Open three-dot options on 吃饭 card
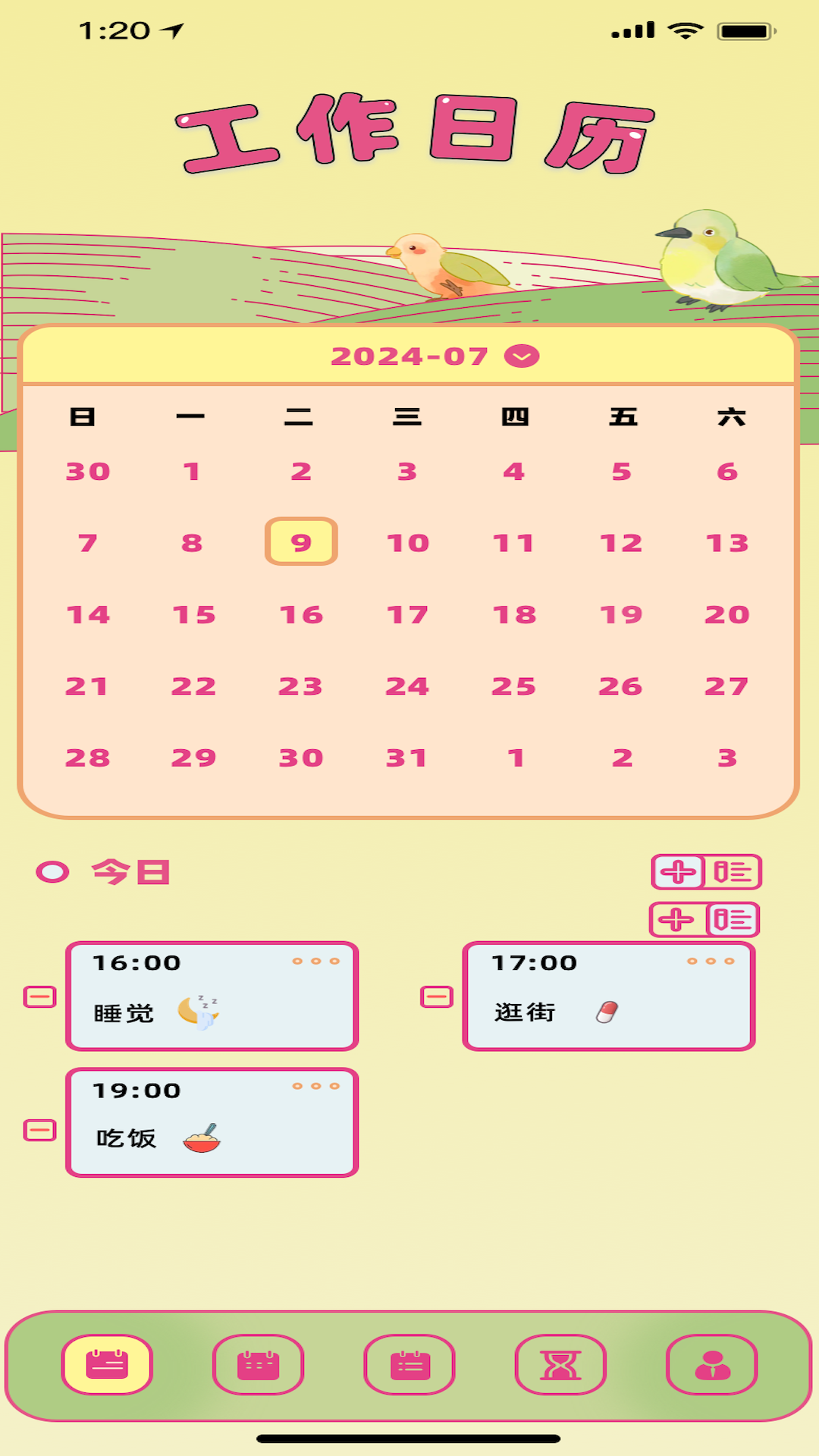The image size is (819, 1456). tap(315, 1087)
